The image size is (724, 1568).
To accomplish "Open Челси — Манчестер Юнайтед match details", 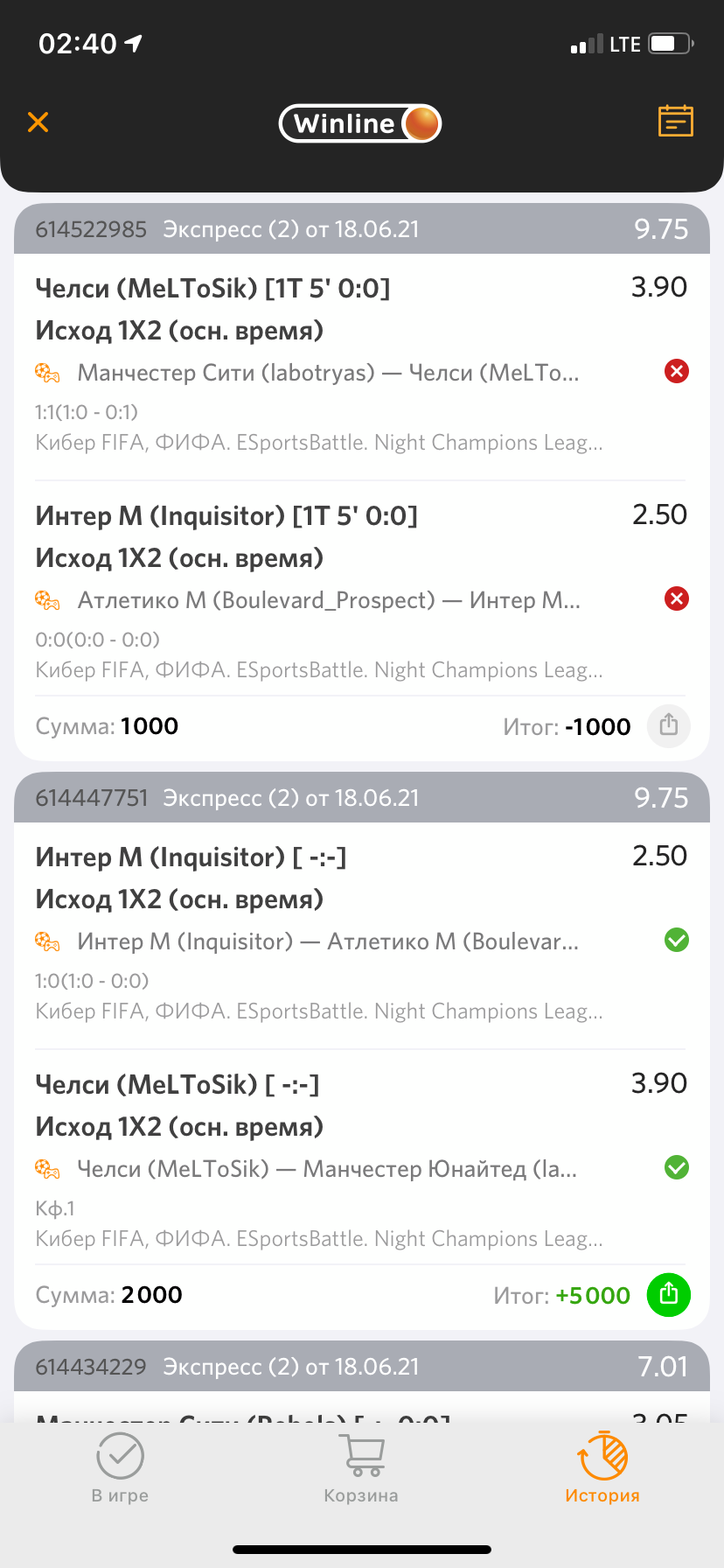I will tap(327, 1169).
